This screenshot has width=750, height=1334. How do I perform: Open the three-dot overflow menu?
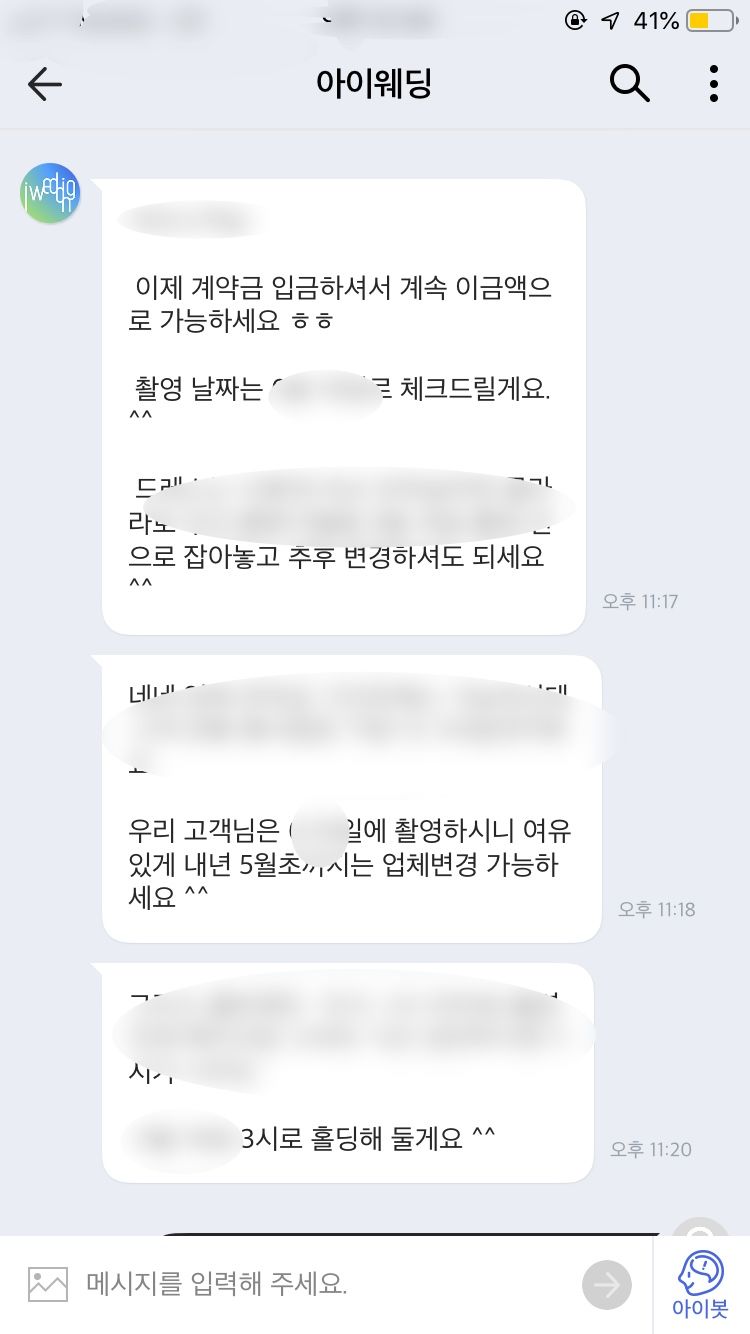coord(713,84)
